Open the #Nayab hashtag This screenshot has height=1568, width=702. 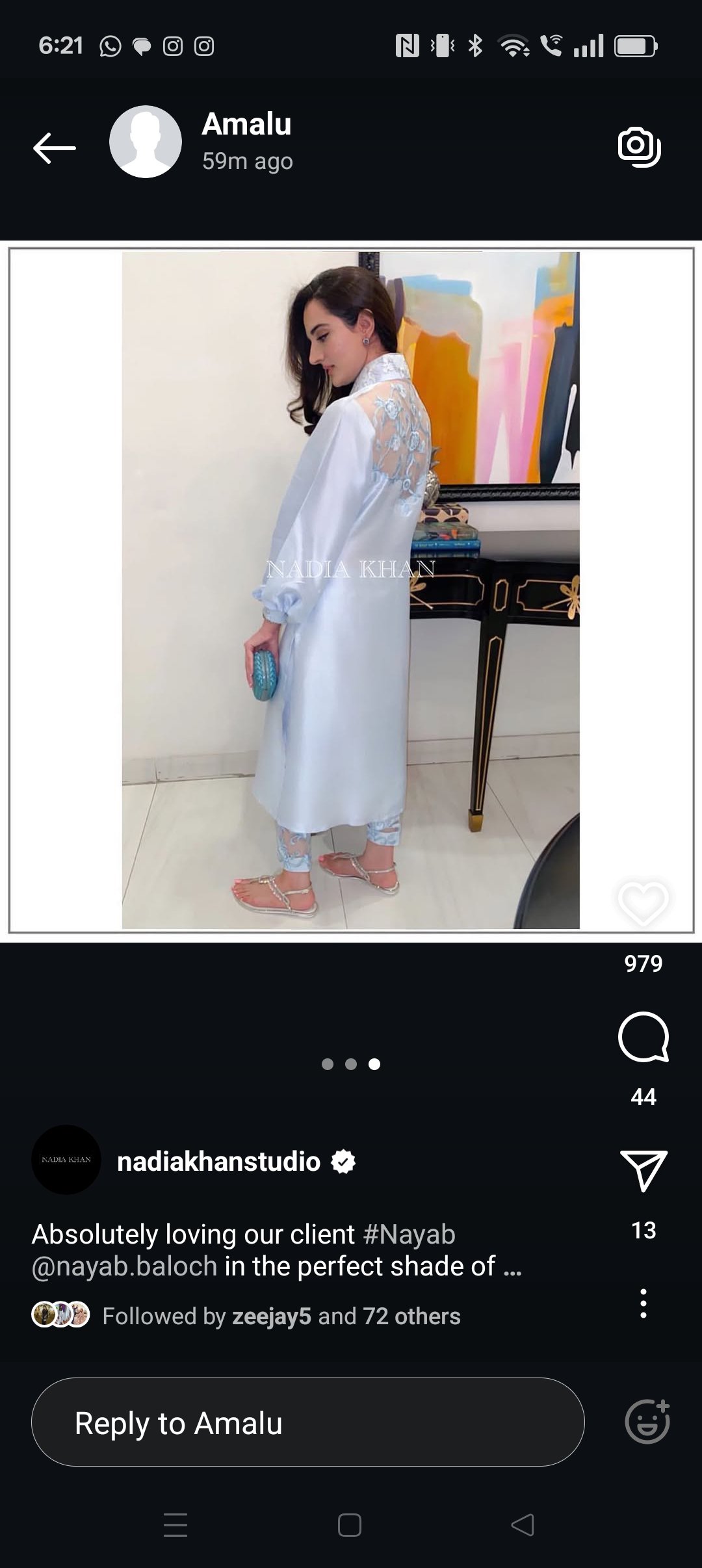pyautogui.click(x=409, y=1234)
